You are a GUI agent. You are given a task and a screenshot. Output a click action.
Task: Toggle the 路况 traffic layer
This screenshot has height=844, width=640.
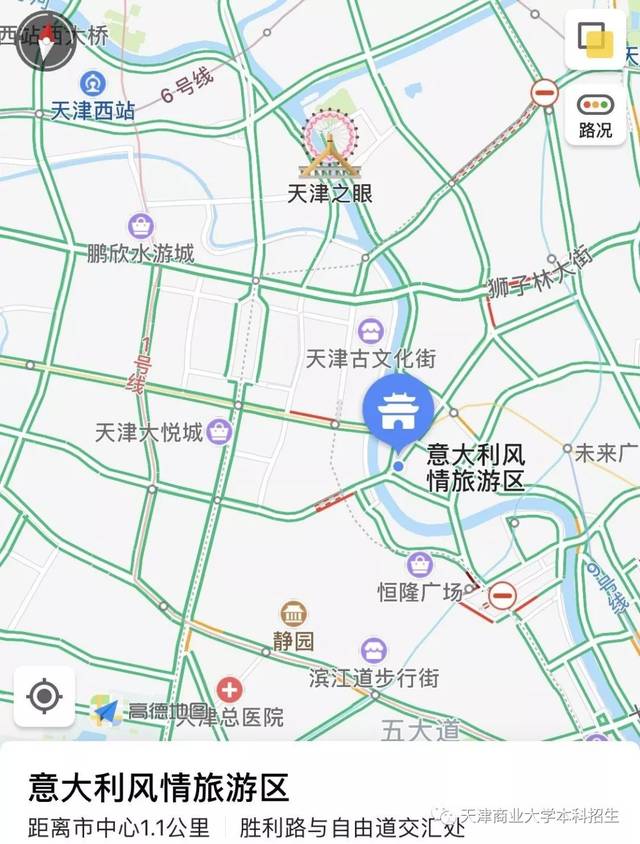tap(595, 116)
